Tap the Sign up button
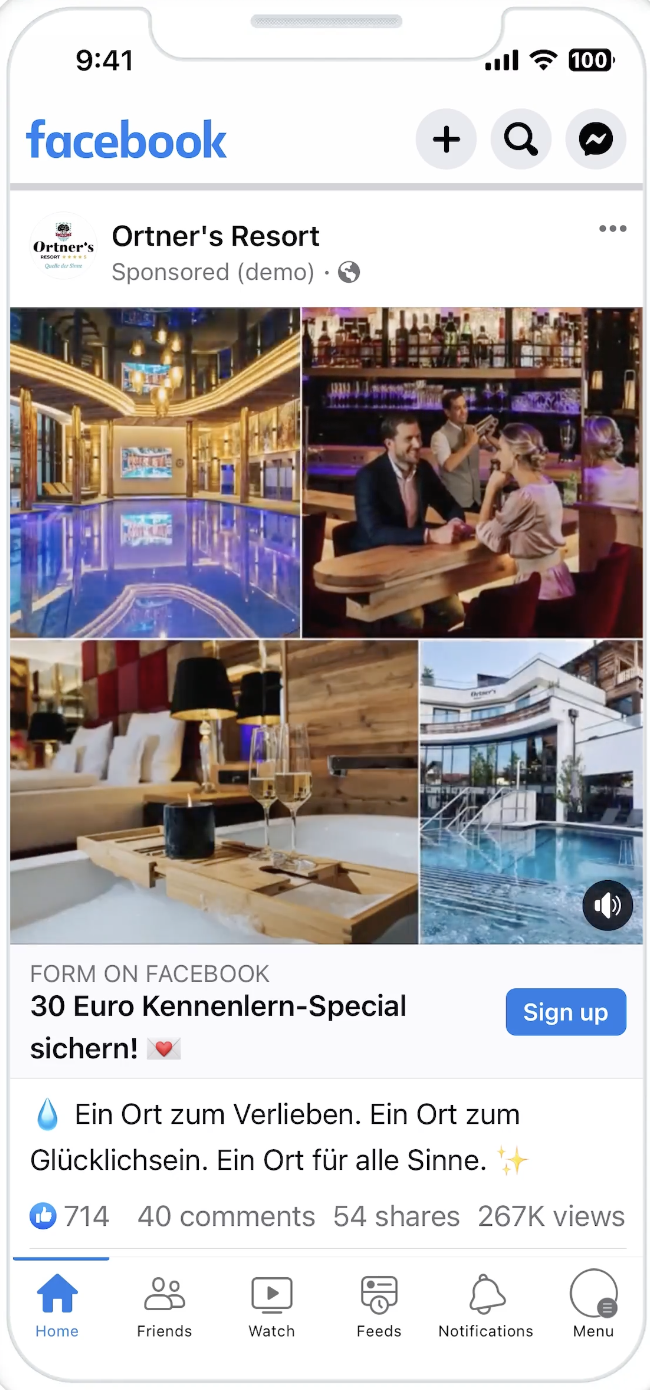Screen dimensions: 650x1390 [565, 1012]
